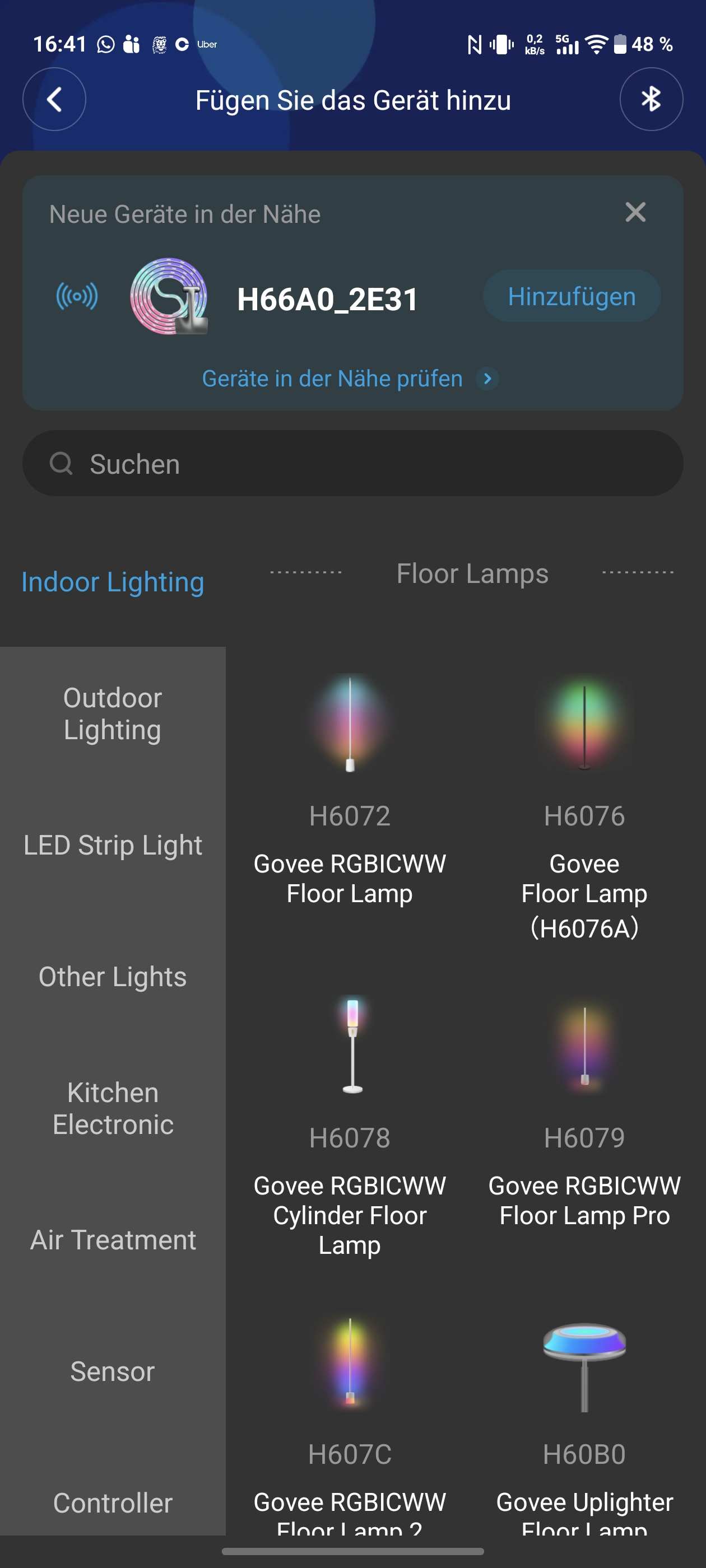Dismiss the nearby devices banner
Viewport: 706px width, 1568px height.
click(635, 212)
